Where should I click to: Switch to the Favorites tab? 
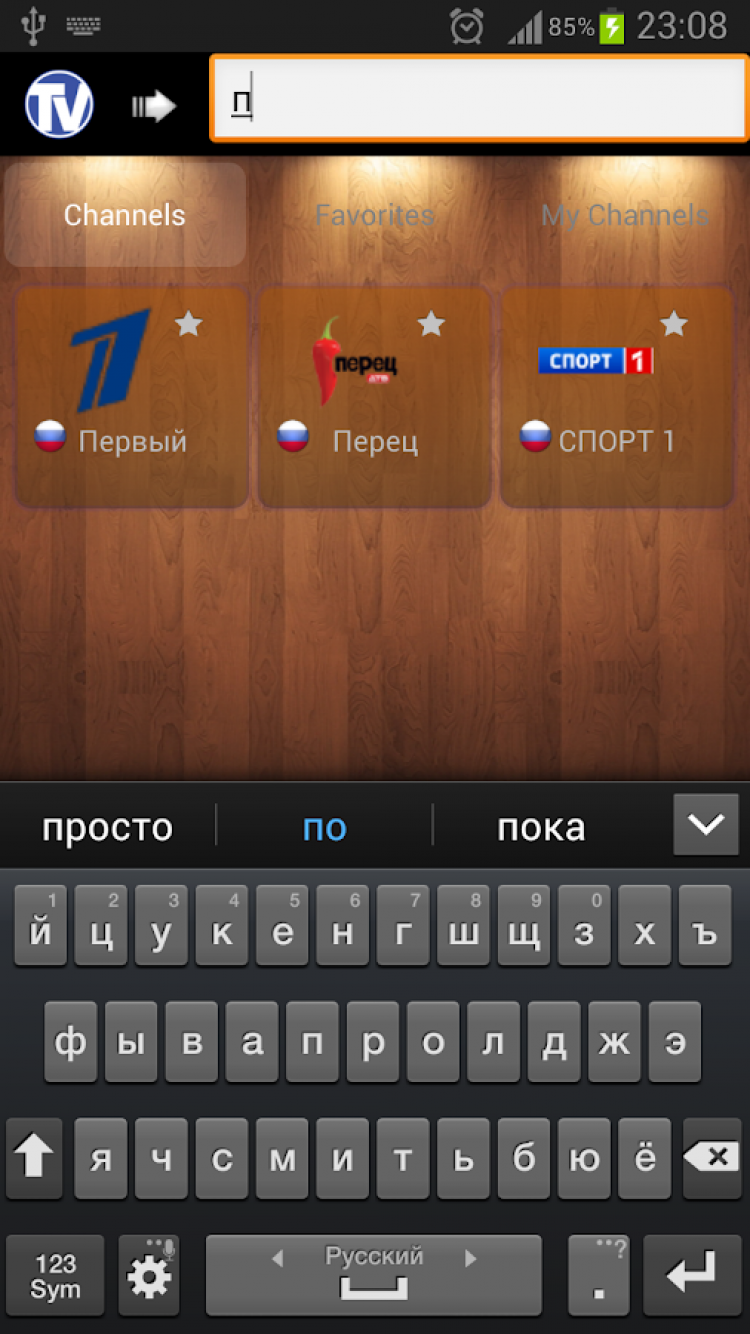pyautogui.click(x=375, y=215)
